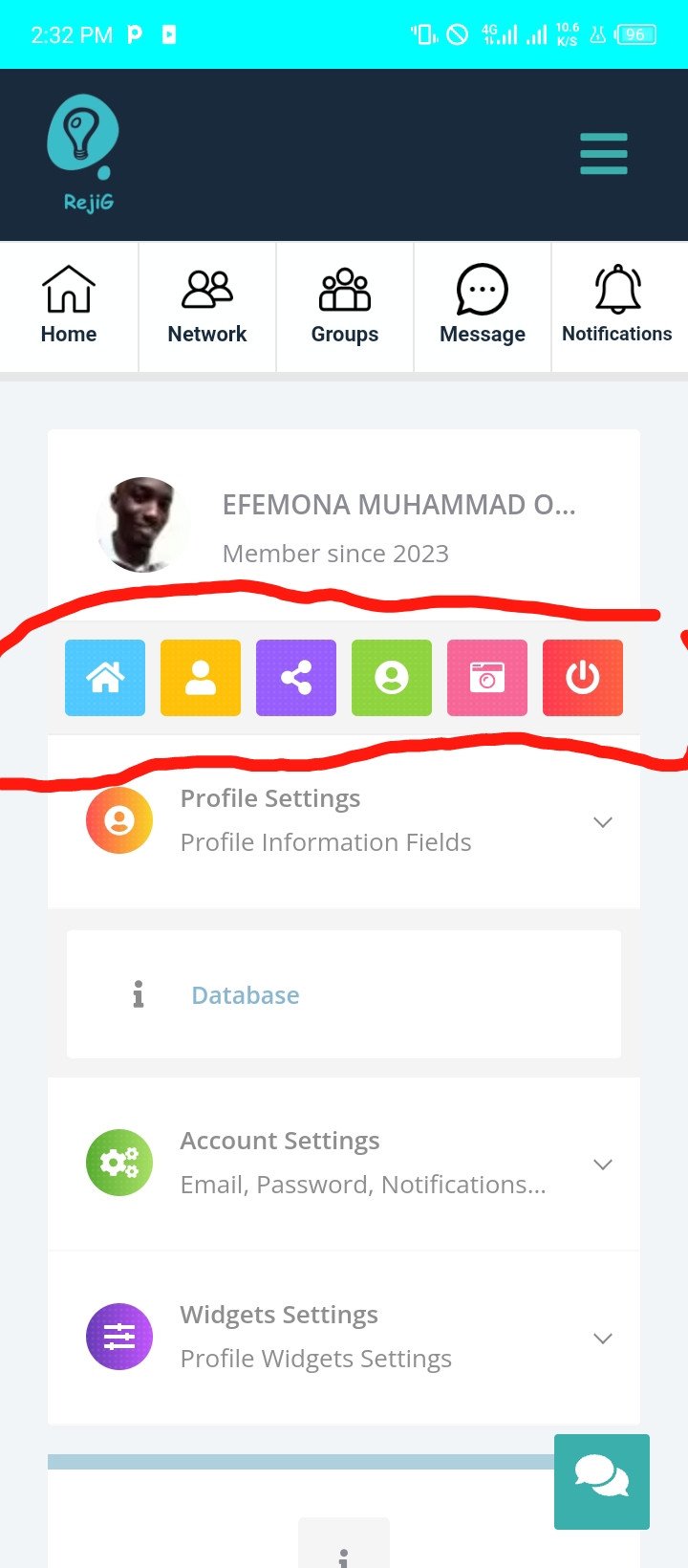Open the hamburger menu

[x=604, y=154]
